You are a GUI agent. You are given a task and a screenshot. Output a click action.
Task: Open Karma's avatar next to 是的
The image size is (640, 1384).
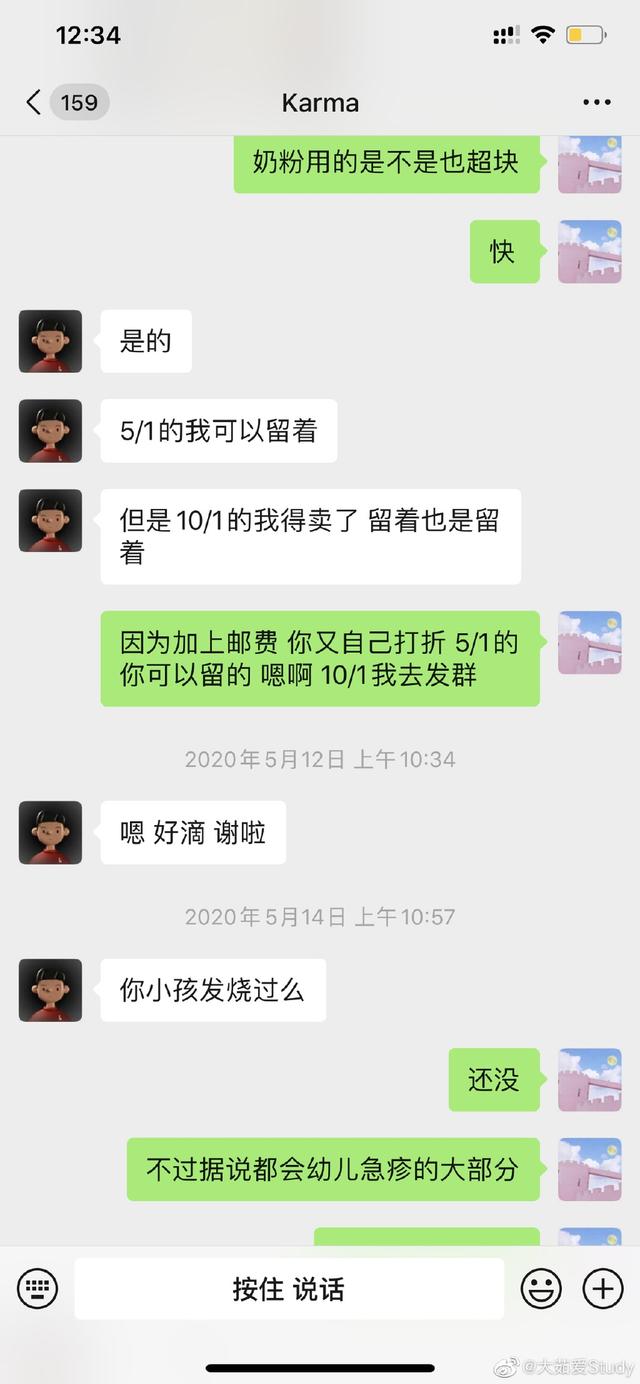pos(50,341)
